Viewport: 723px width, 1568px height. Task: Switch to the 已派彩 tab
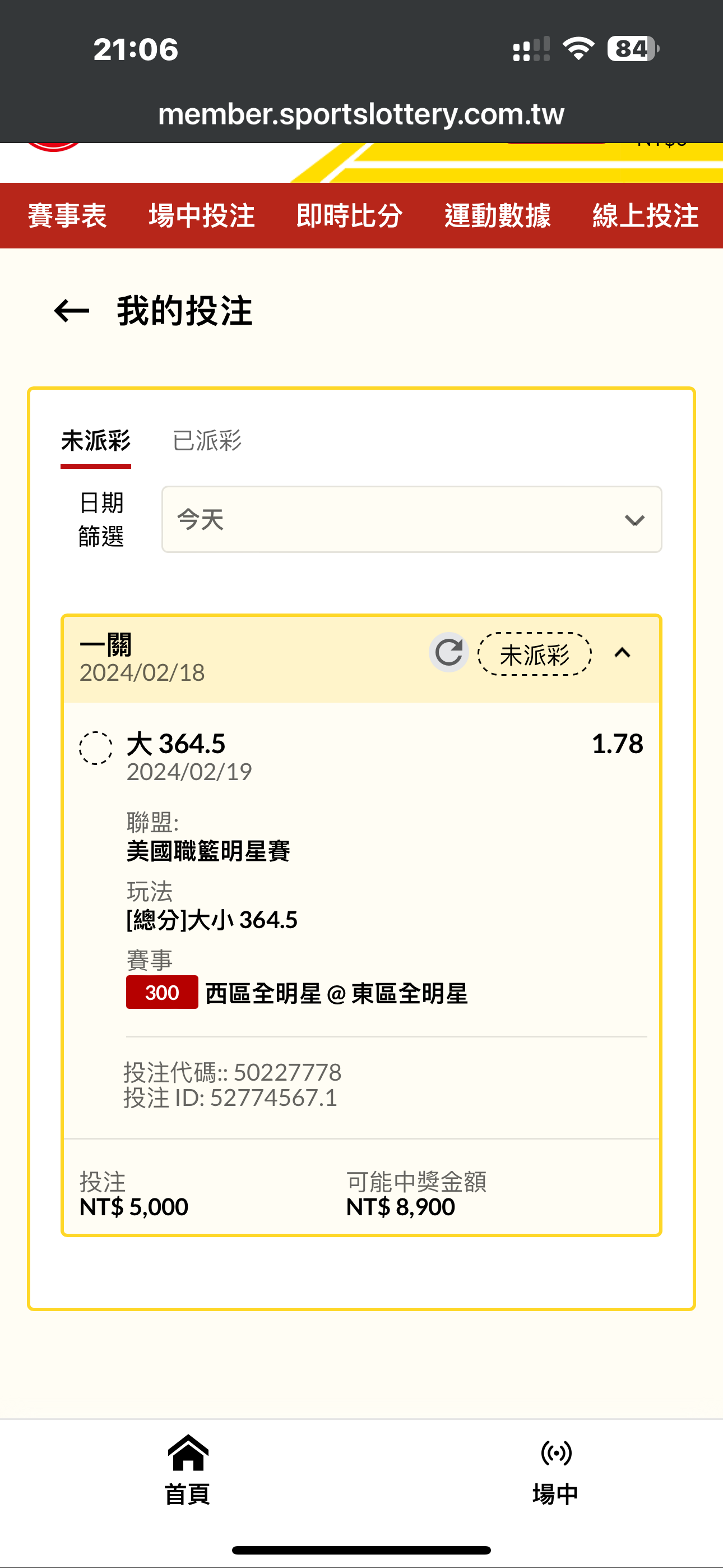[x=207, y=441]
